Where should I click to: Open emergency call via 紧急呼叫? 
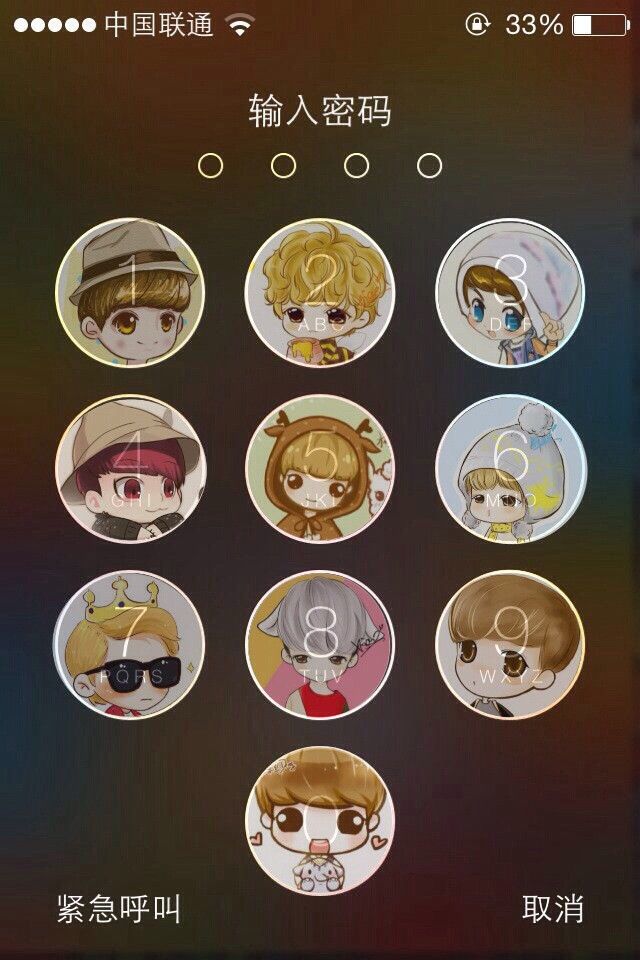[119, 909]
